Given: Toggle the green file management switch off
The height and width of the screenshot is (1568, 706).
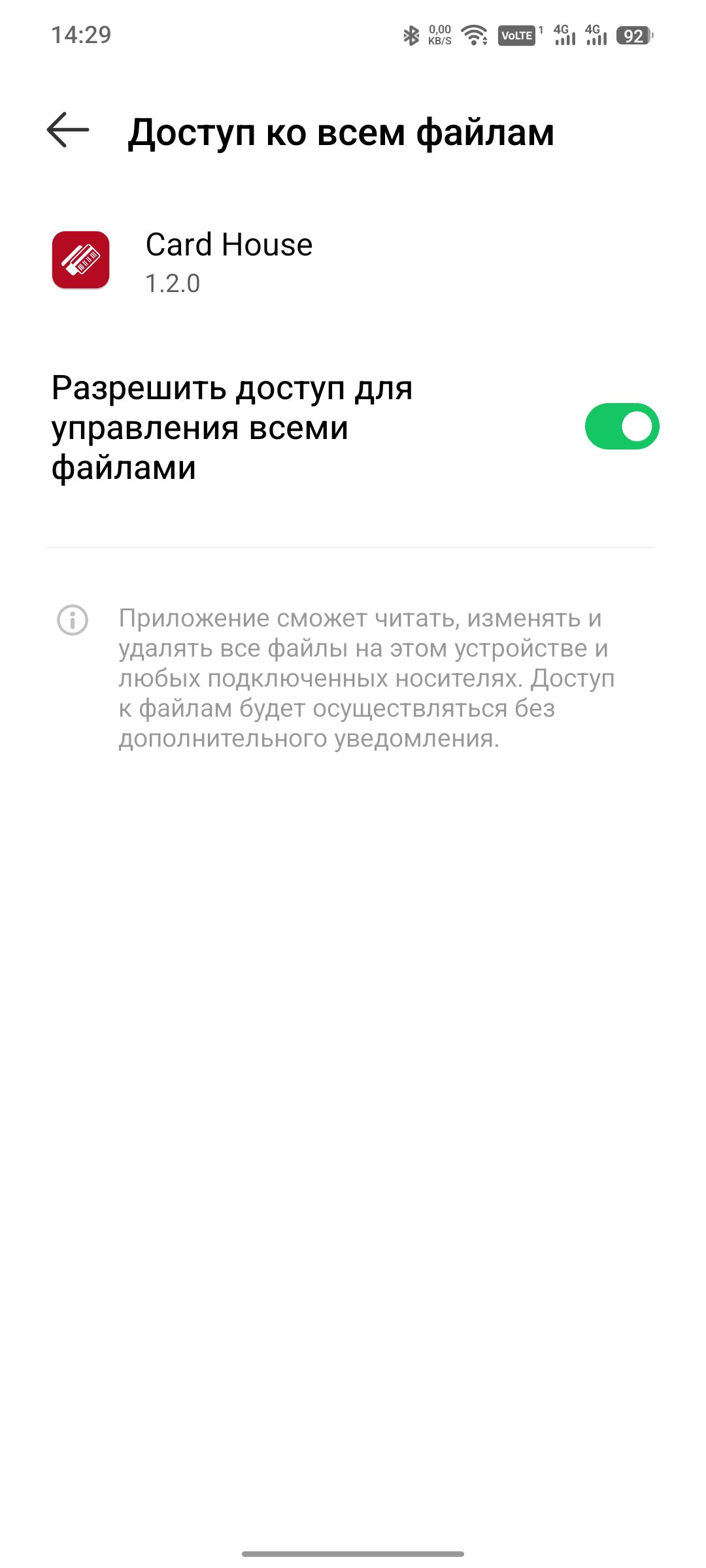Looking at the screenshot, I should 623,427.
